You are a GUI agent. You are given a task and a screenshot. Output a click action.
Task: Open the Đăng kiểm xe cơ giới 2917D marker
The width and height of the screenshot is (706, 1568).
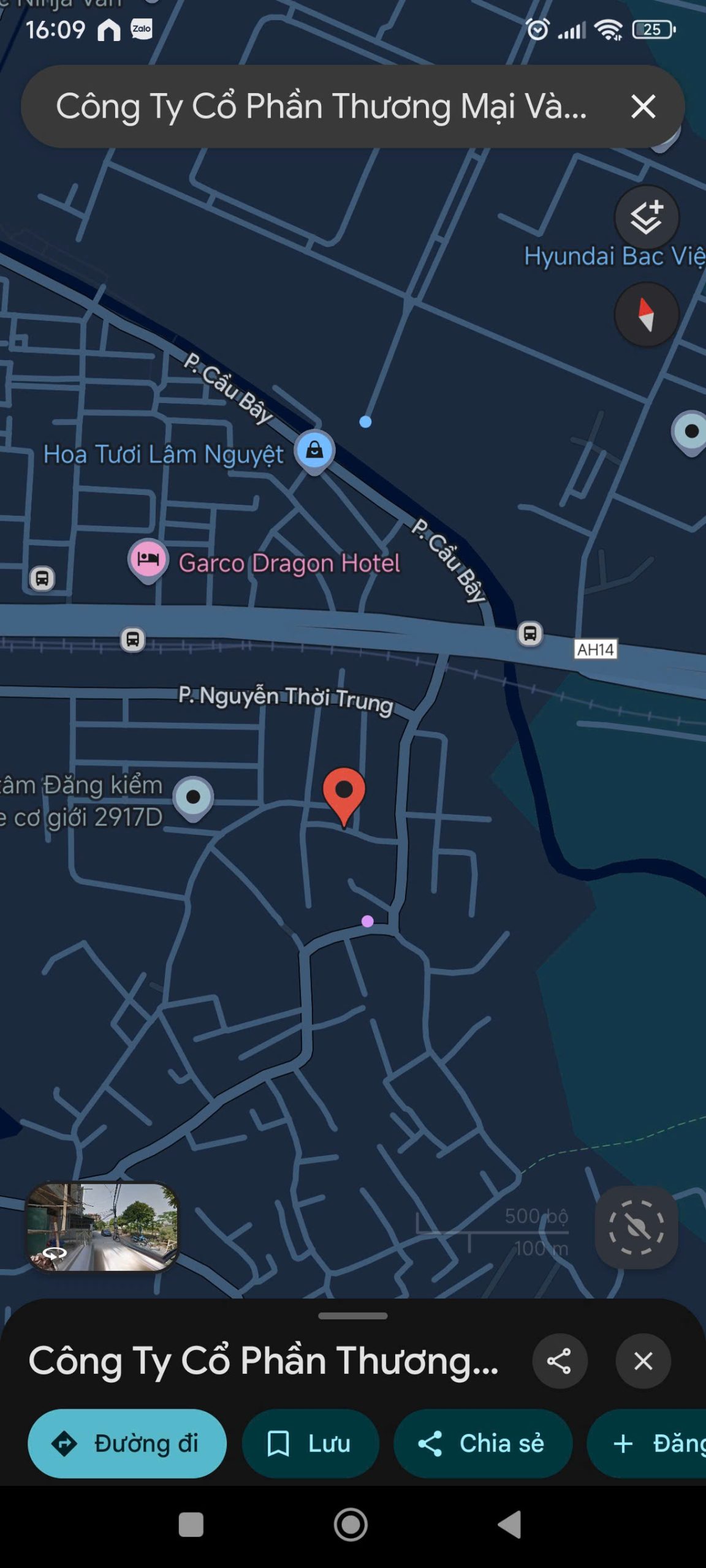tap(193, 797)
